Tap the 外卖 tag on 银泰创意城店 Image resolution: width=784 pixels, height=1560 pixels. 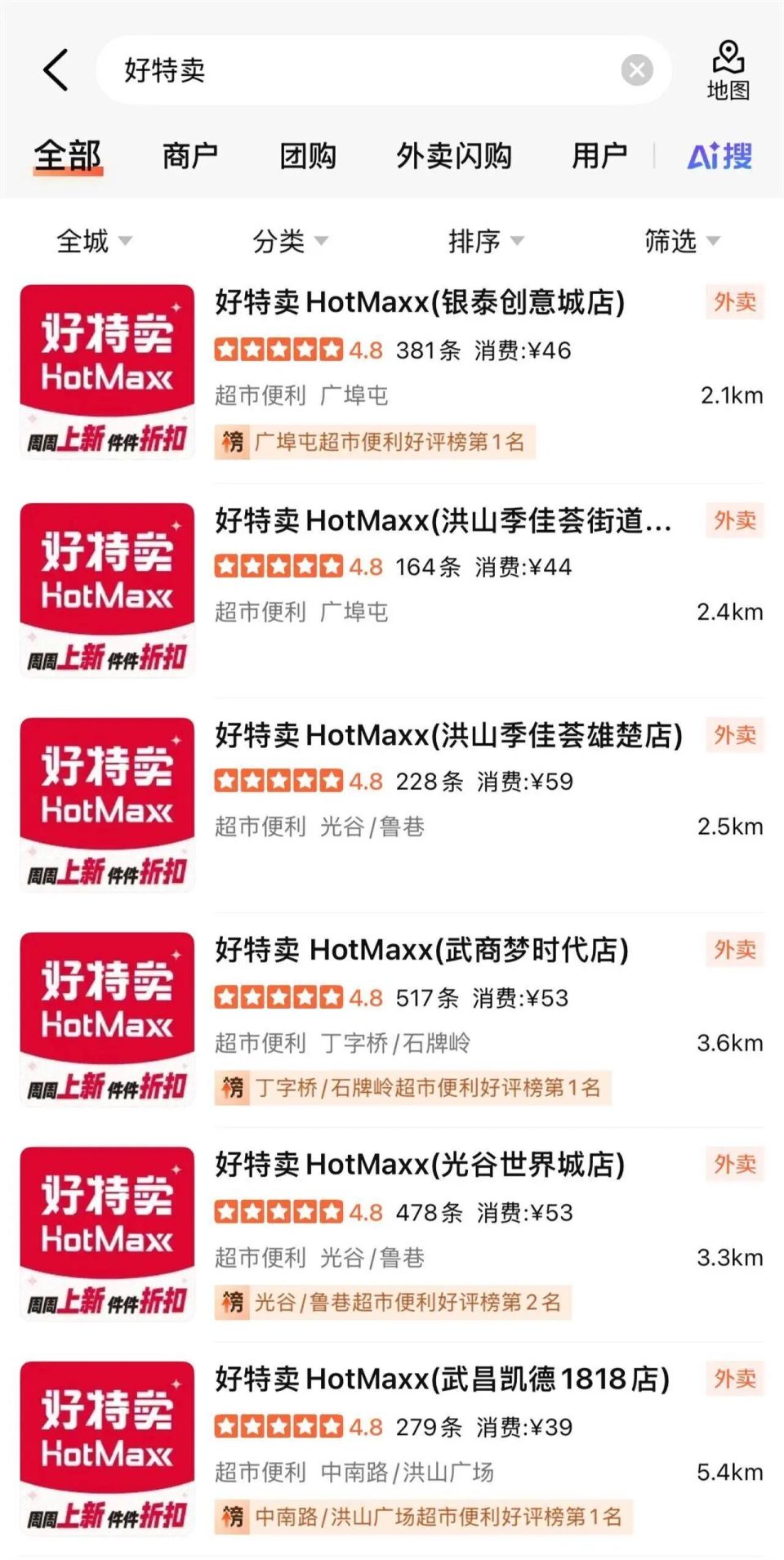[x=734, y=304]
